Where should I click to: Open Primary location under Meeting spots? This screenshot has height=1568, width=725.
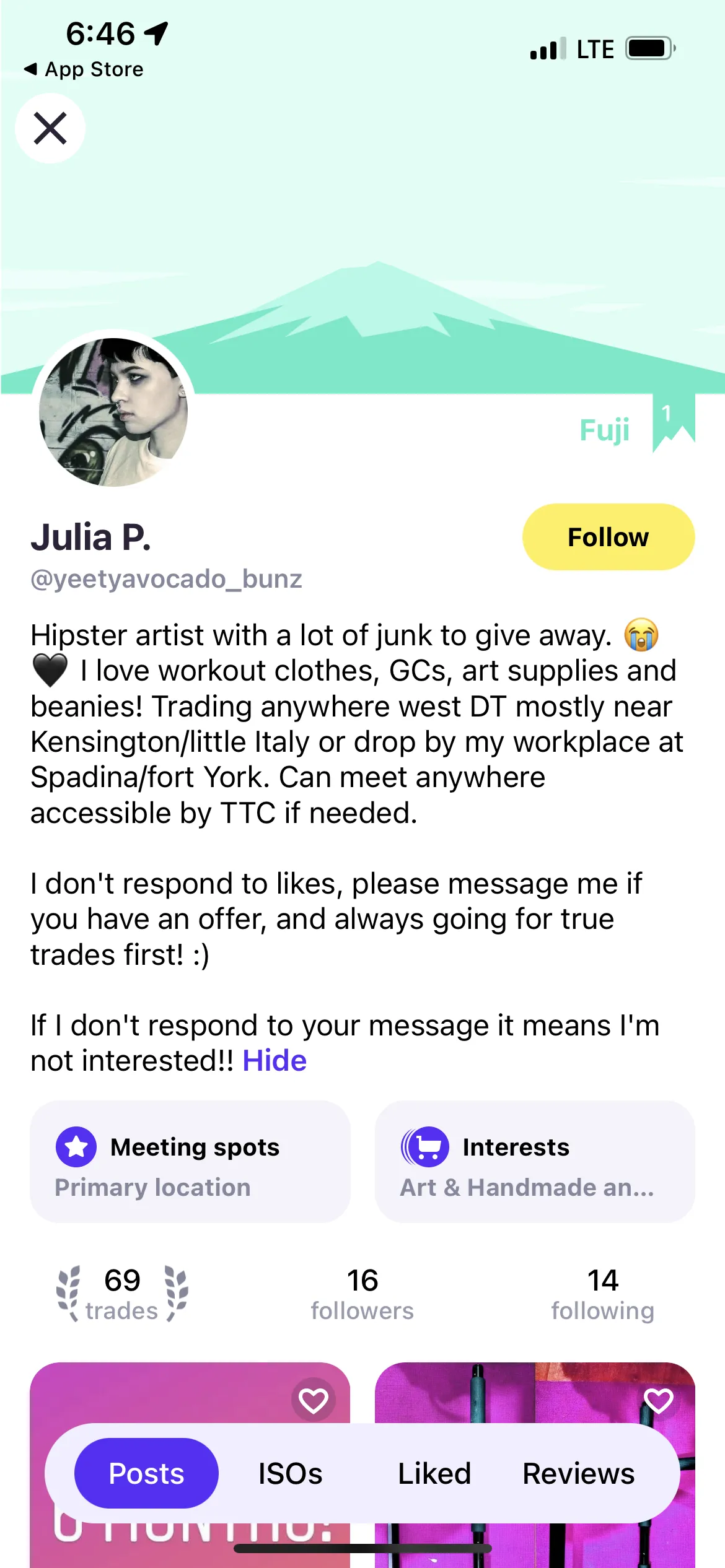pyautogui.click(x=152, y=1187)
